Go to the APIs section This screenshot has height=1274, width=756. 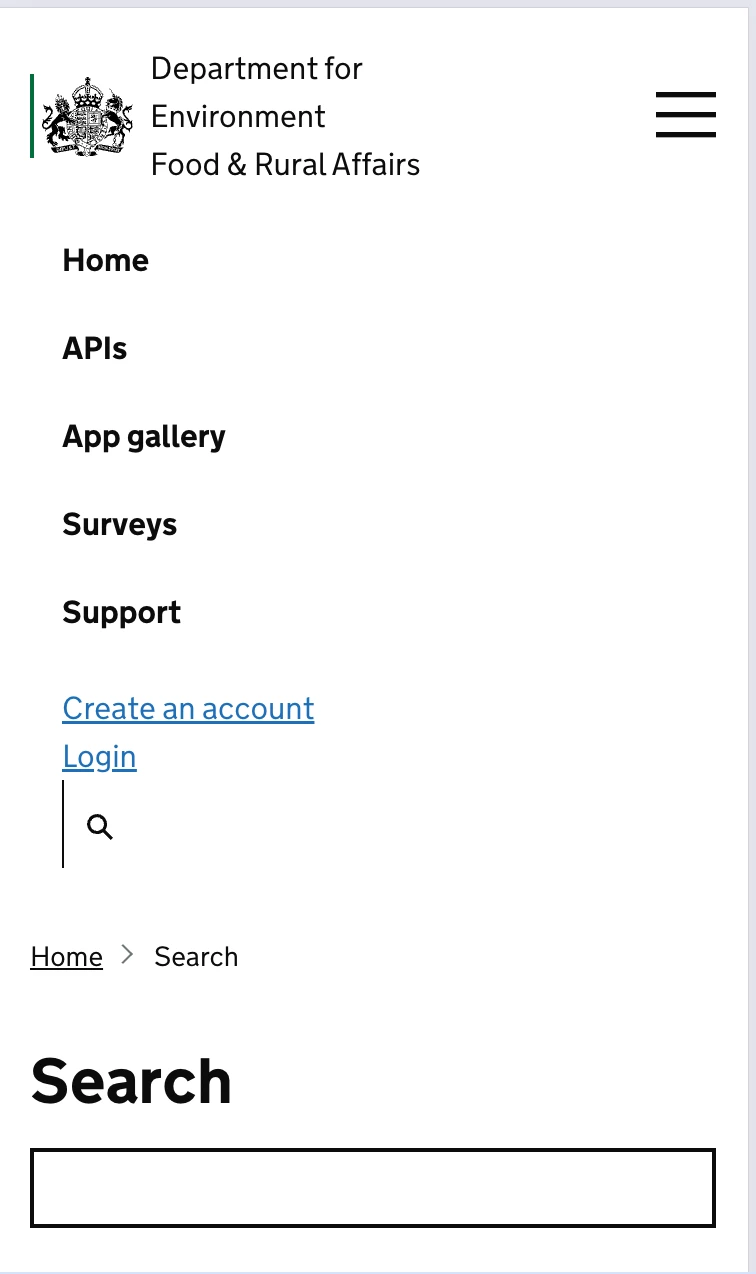95,348
